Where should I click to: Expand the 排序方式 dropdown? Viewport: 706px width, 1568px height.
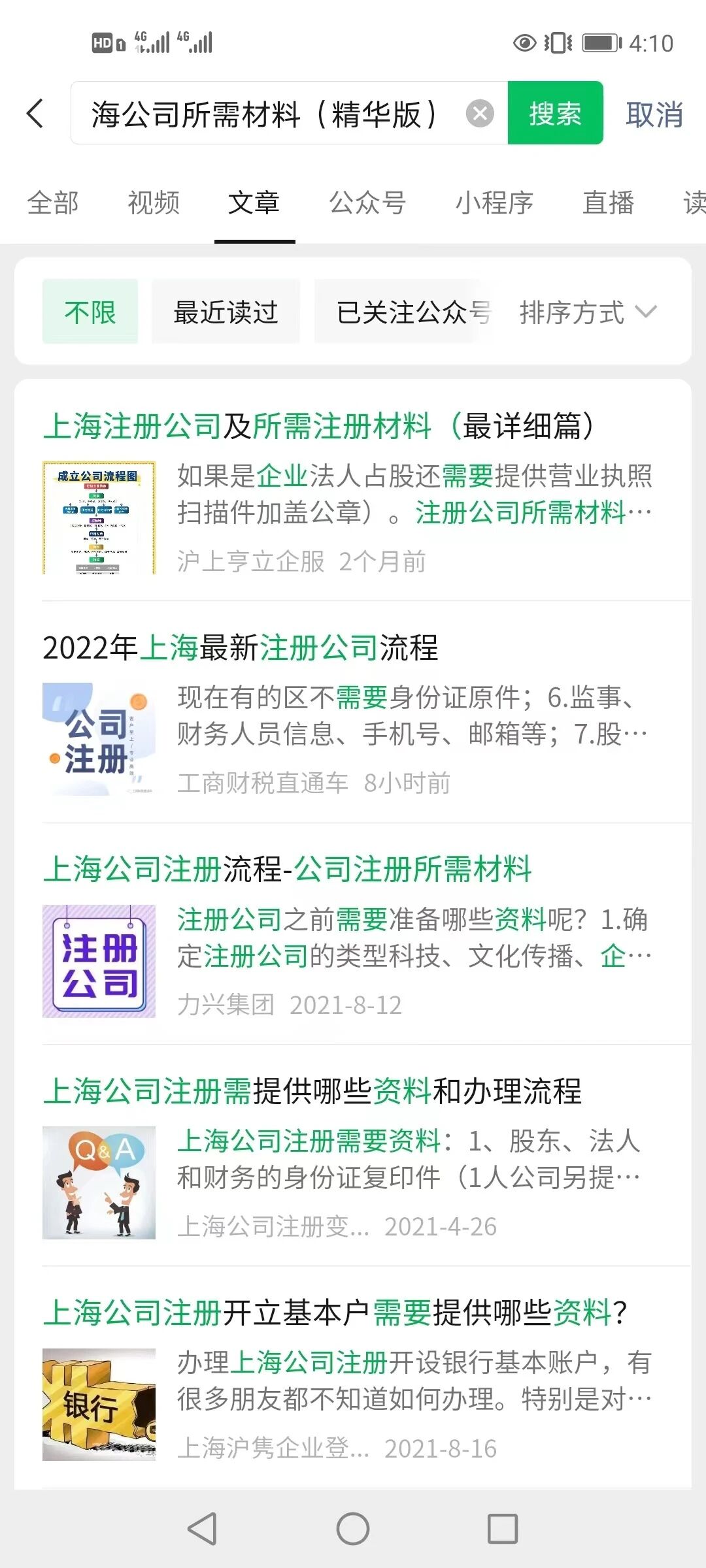click(587, 312)
